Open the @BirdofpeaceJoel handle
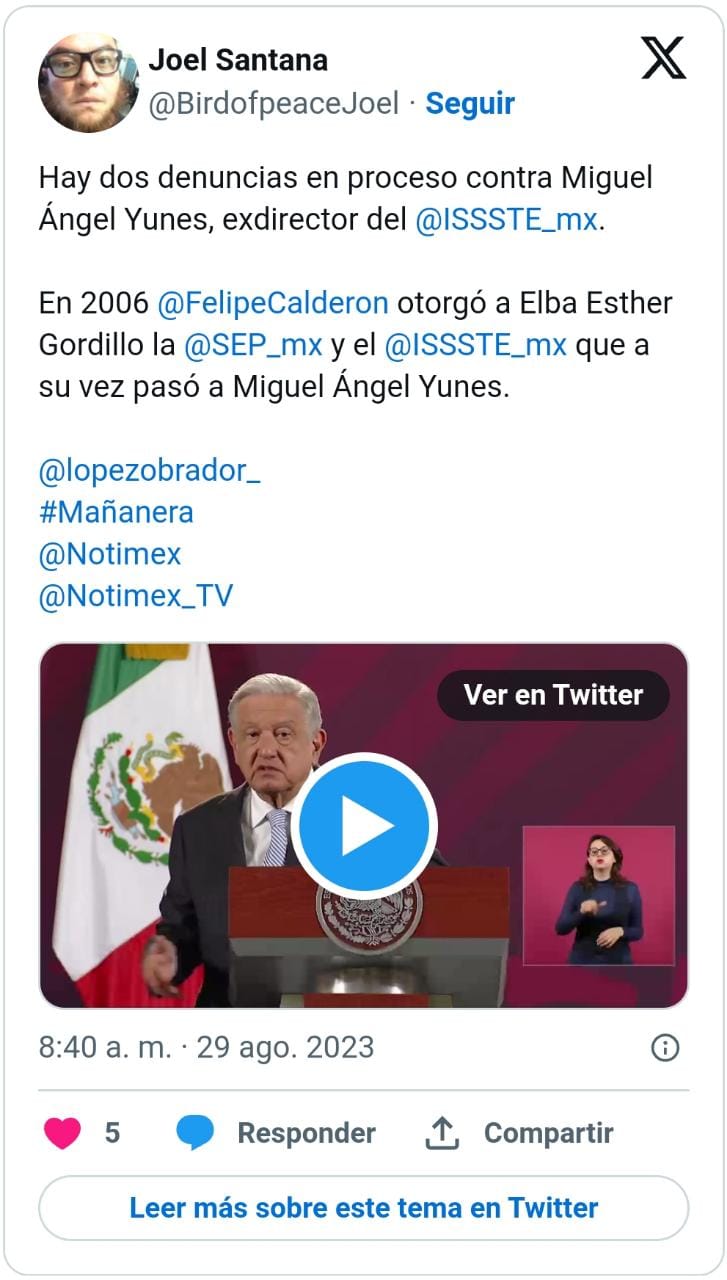The height and width of the screenshot is (1280, 727). pyautogui.click(x=274, y=103)
